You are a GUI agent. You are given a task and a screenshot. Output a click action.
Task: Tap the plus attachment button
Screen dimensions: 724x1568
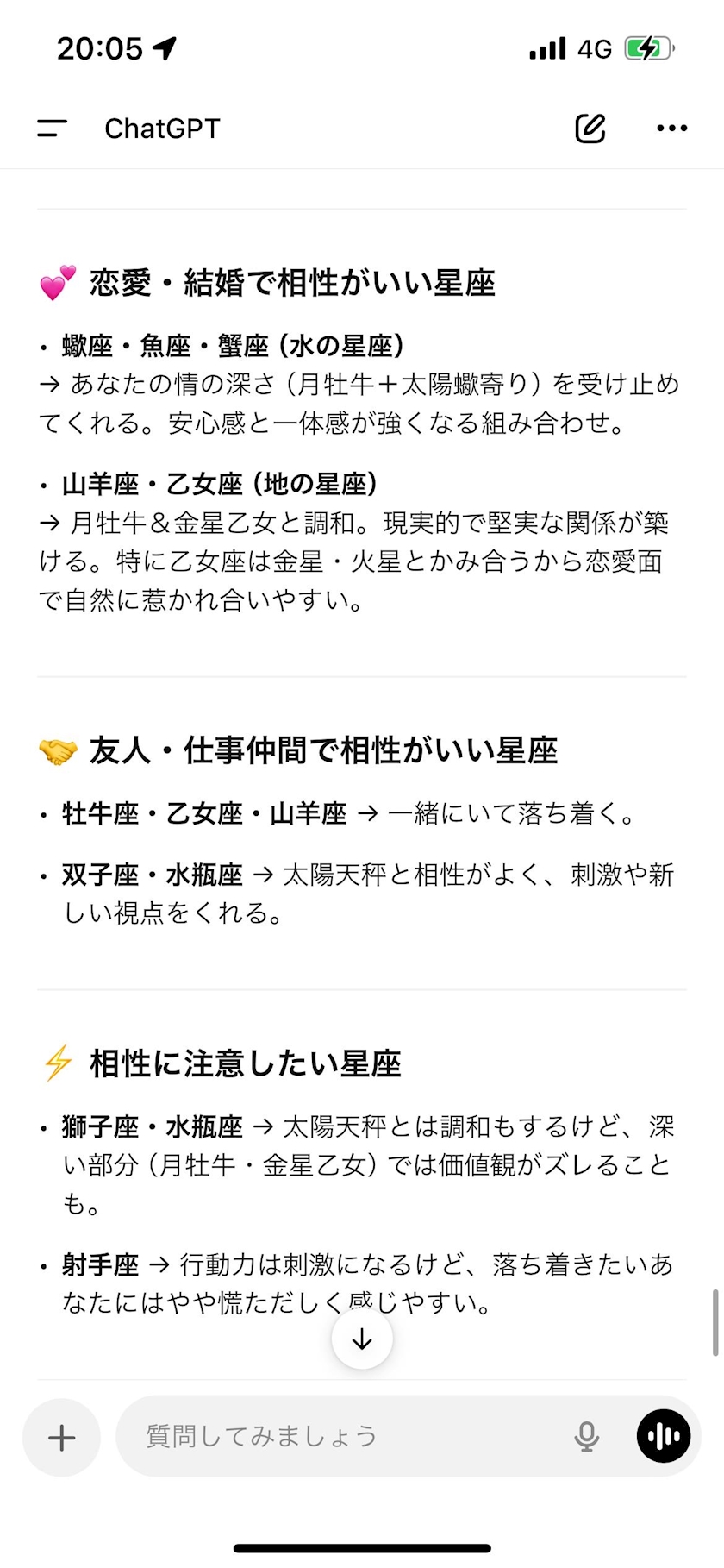point(61,1438)
